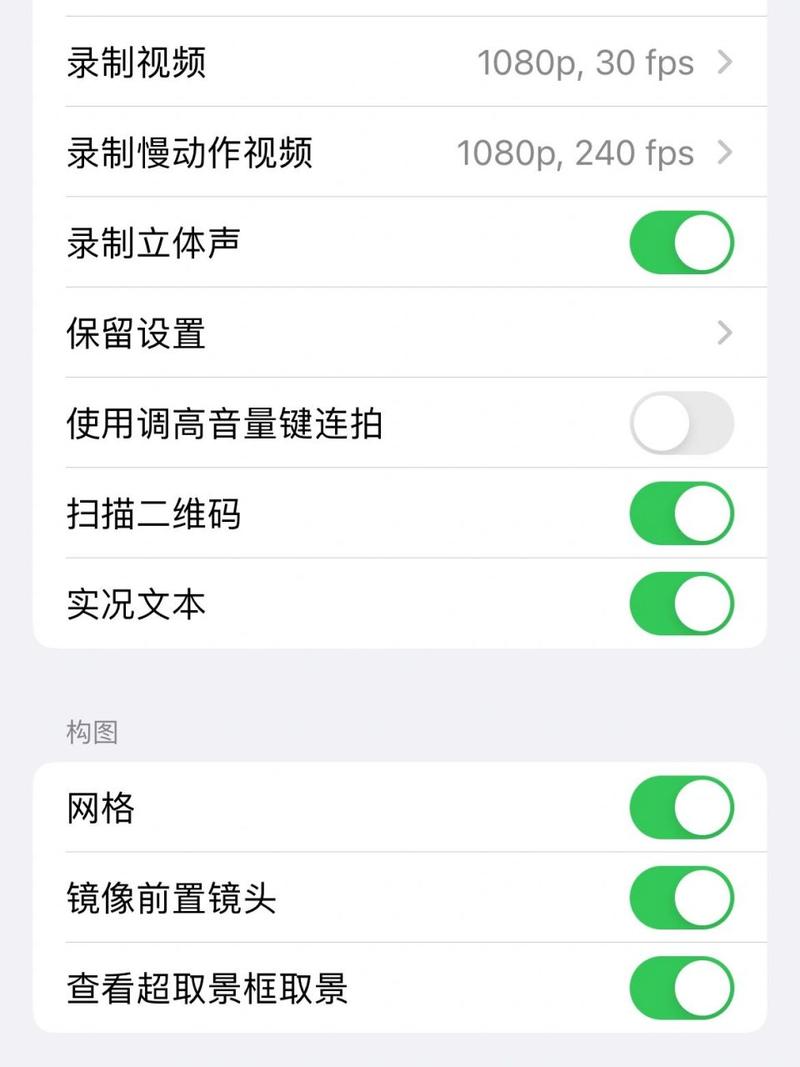Tap the "1080p, 30 fps" value text
The image size is (800, 1067).
(x=585, y=62)
